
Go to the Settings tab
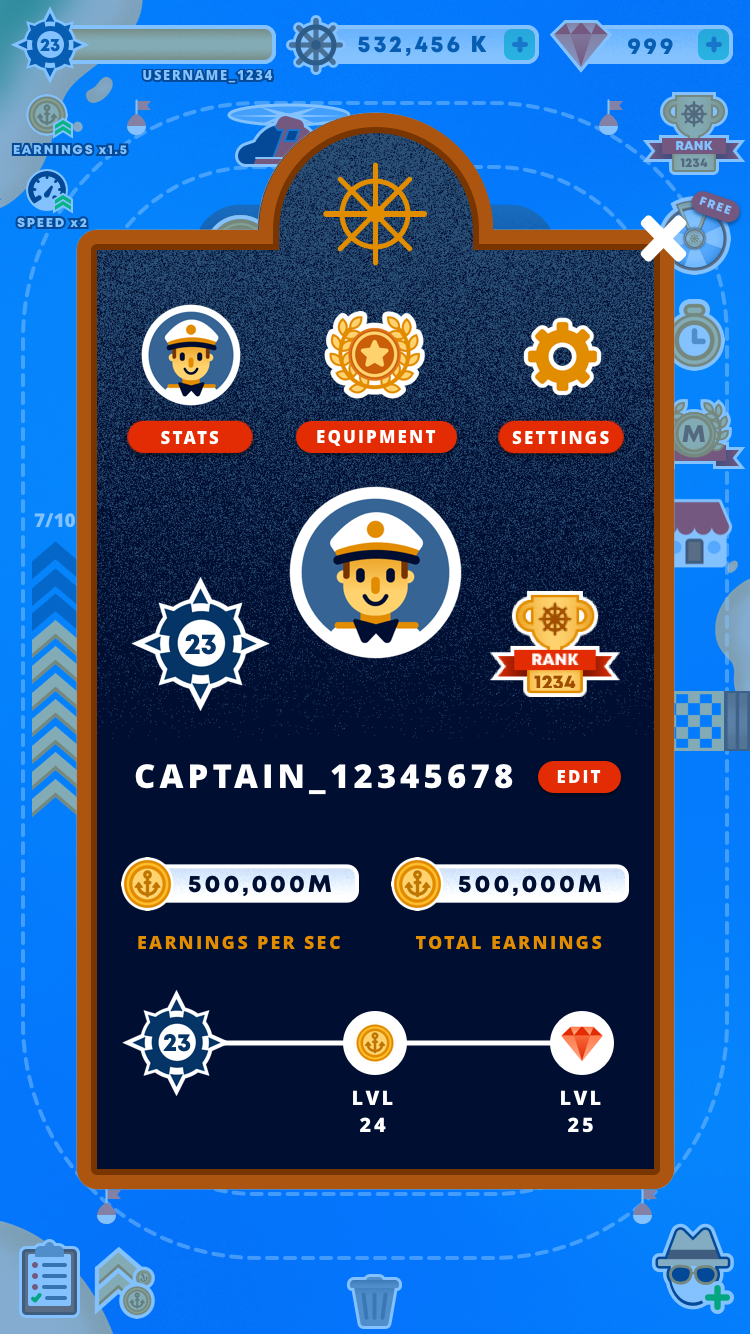561,437
